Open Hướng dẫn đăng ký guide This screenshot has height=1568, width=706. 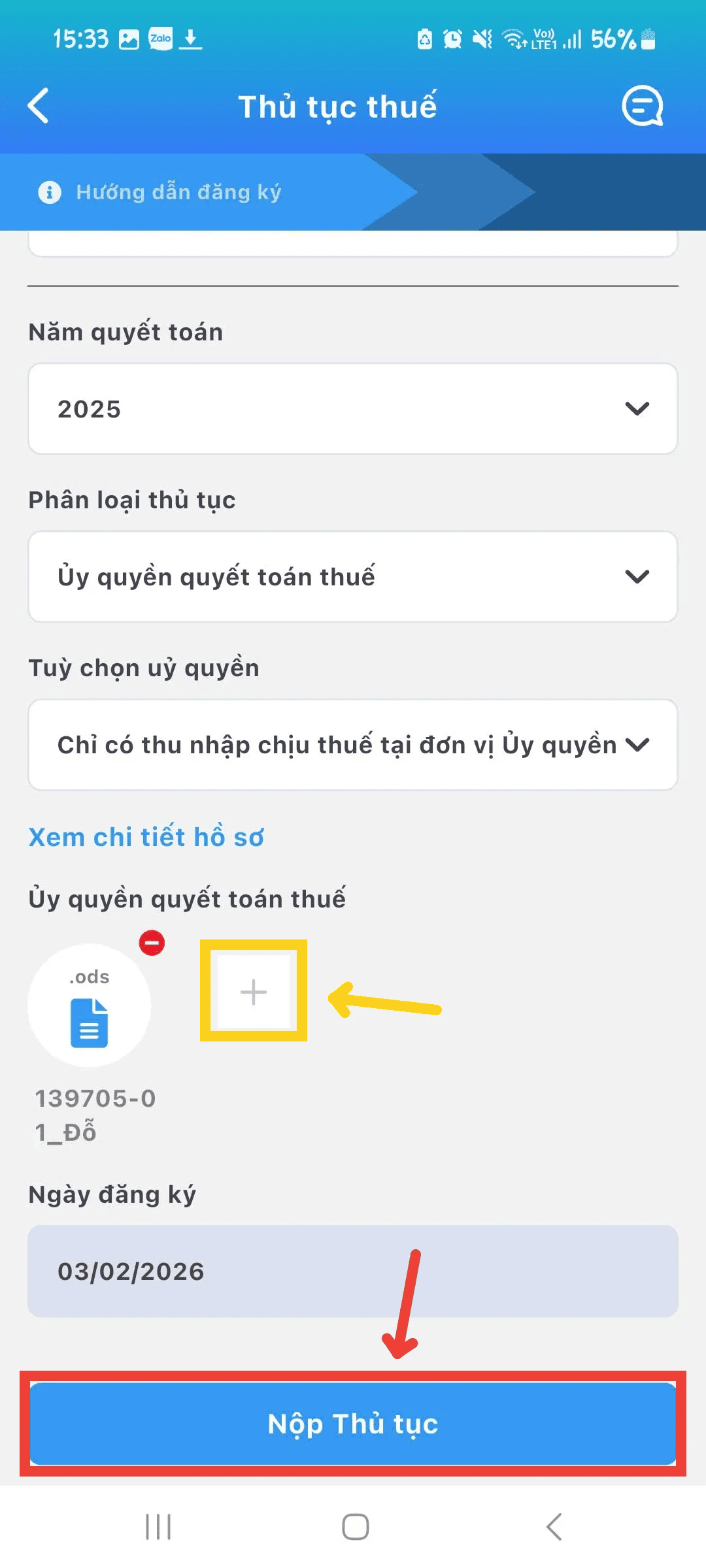click(x=178, y=192)
